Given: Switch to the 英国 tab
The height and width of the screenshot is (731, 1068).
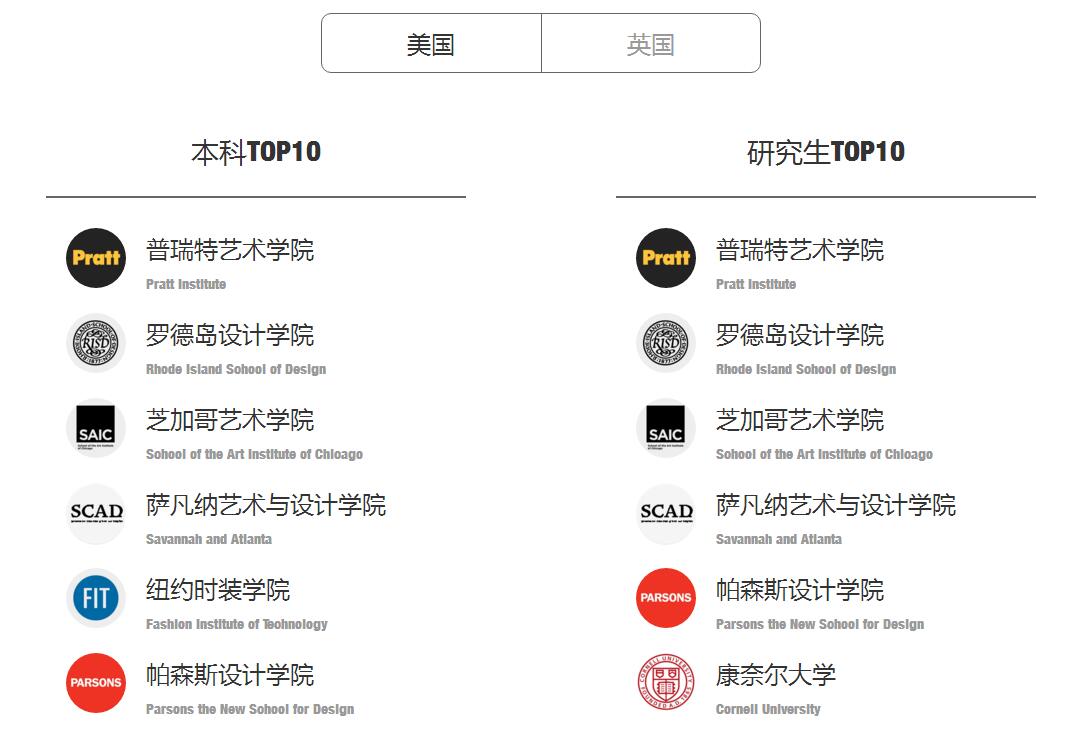Looking at the screenshot, I should [651, 44].
